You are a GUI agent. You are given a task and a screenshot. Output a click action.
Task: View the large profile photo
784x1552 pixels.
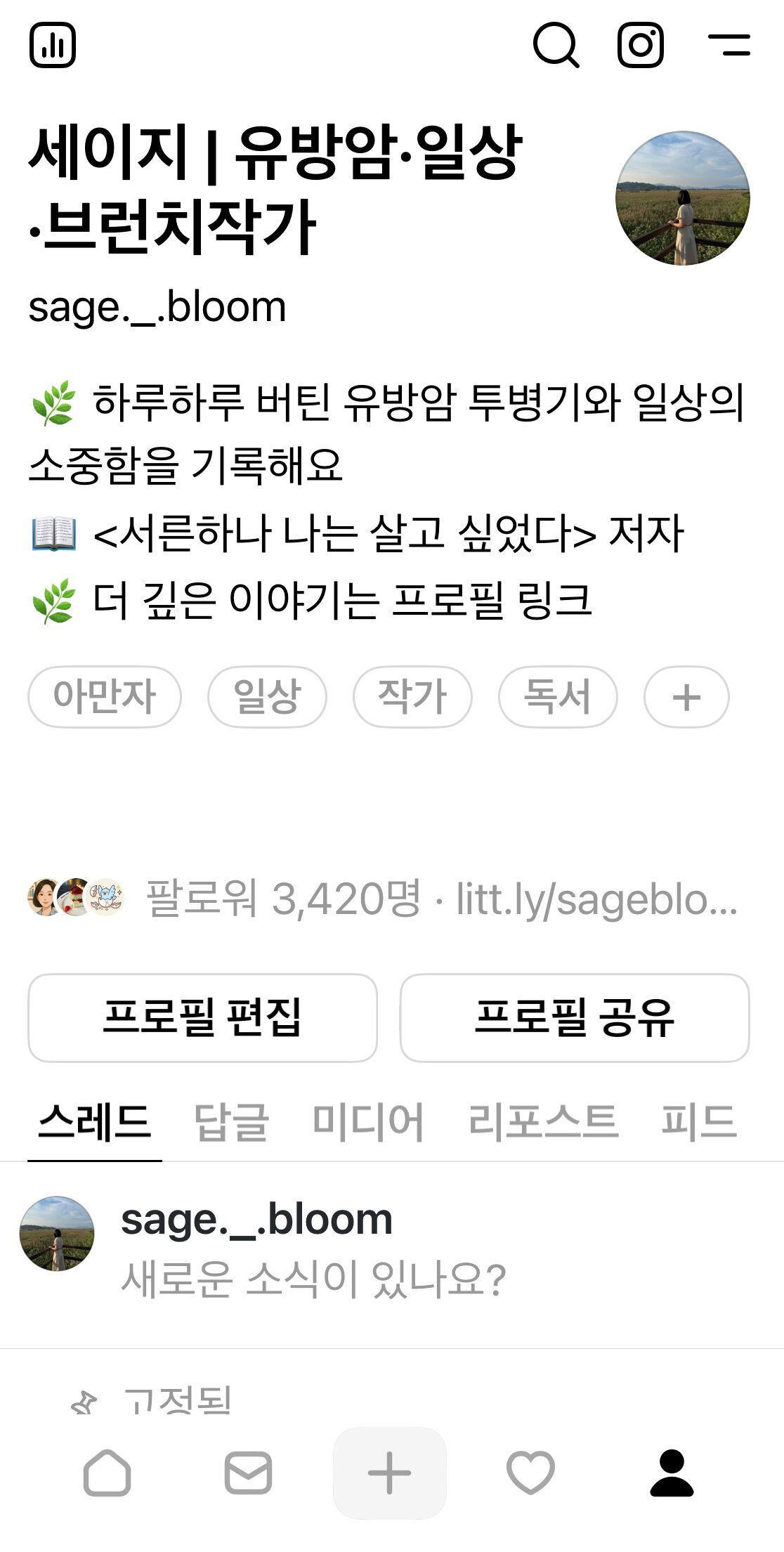(683, 198)
